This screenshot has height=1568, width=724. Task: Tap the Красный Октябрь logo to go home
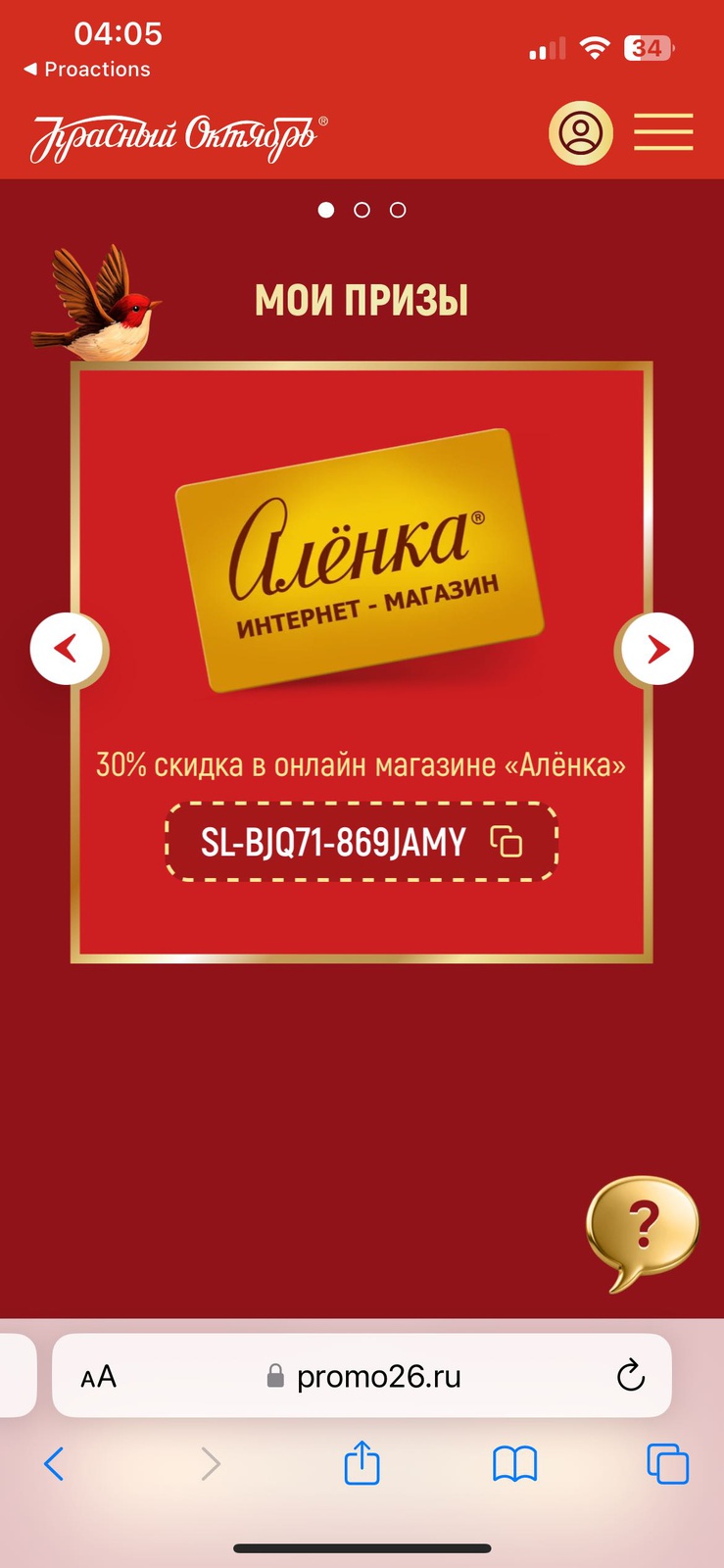click(177, 137)
